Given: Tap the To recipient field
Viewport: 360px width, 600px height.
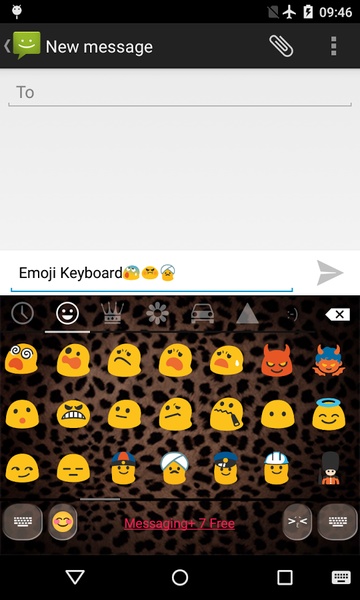Looking at the screenshot, I should pyautogui.click(x=180, y=93).
